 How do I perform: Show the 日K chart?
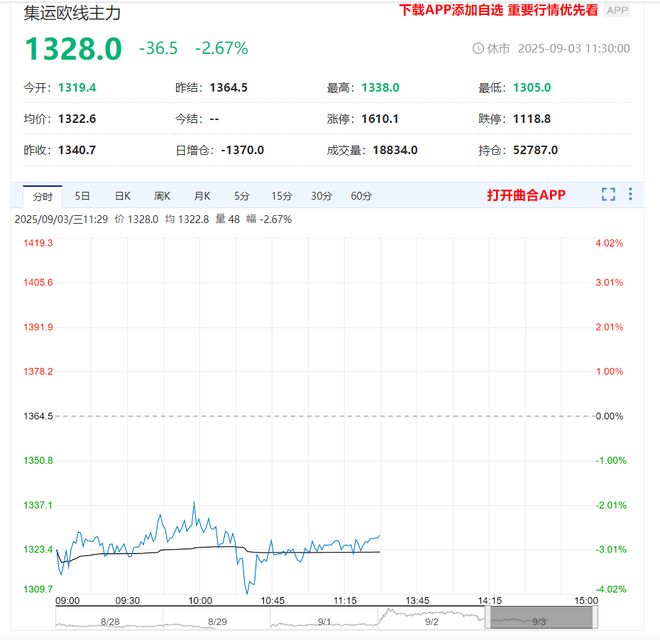pos(122,196)
